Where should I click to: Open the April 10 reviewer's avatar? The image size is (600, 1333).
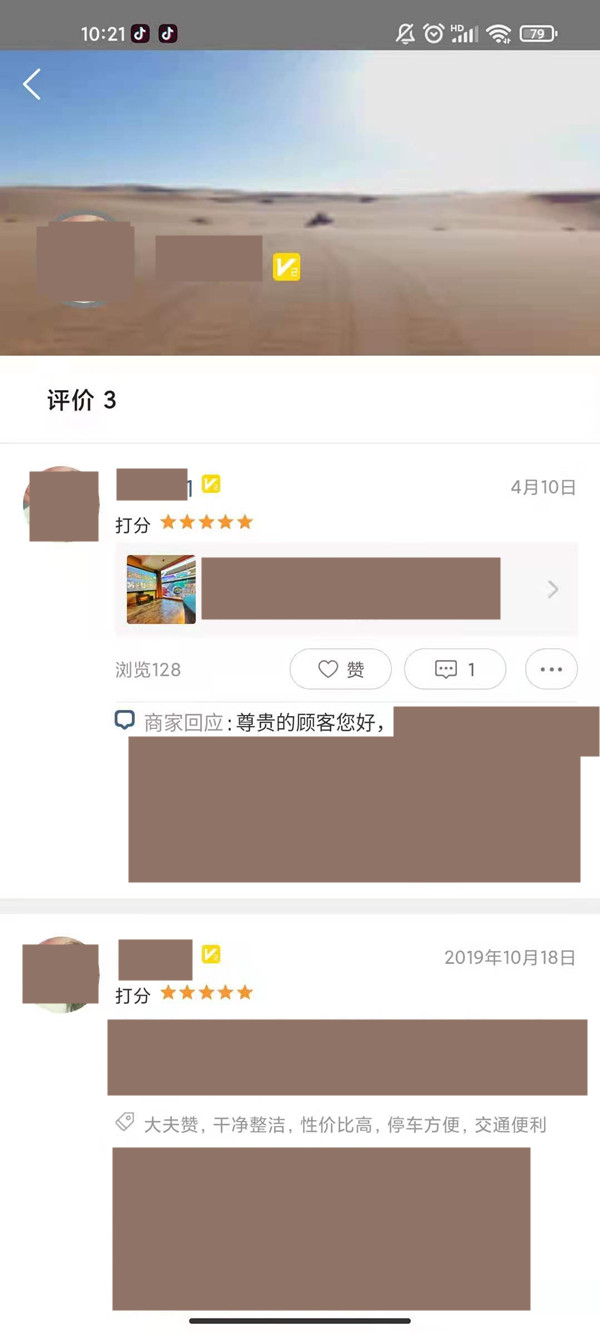tap(62, 505)
